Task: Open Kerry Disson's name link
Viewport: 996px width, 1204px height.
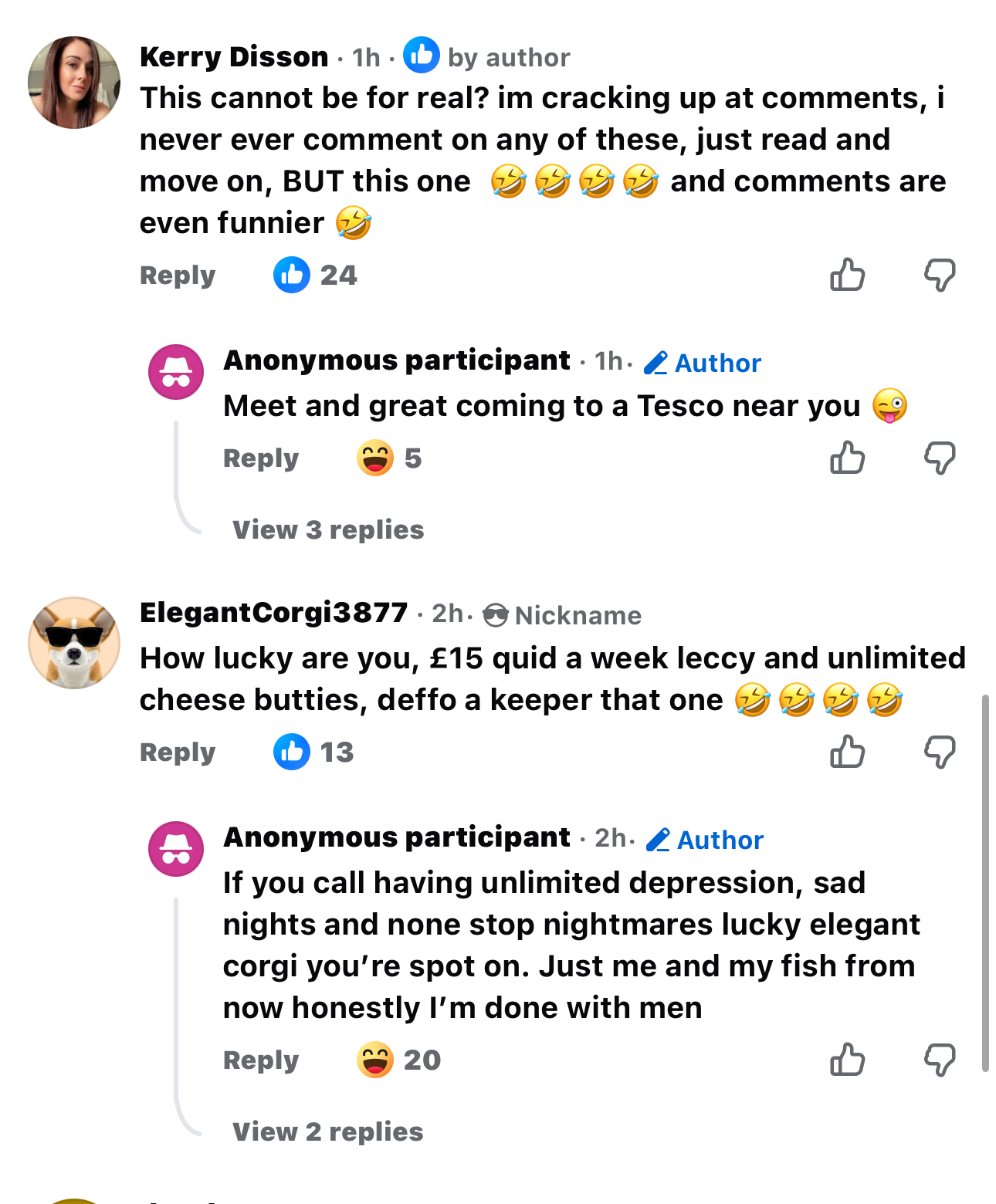Action: click(234, 57)
